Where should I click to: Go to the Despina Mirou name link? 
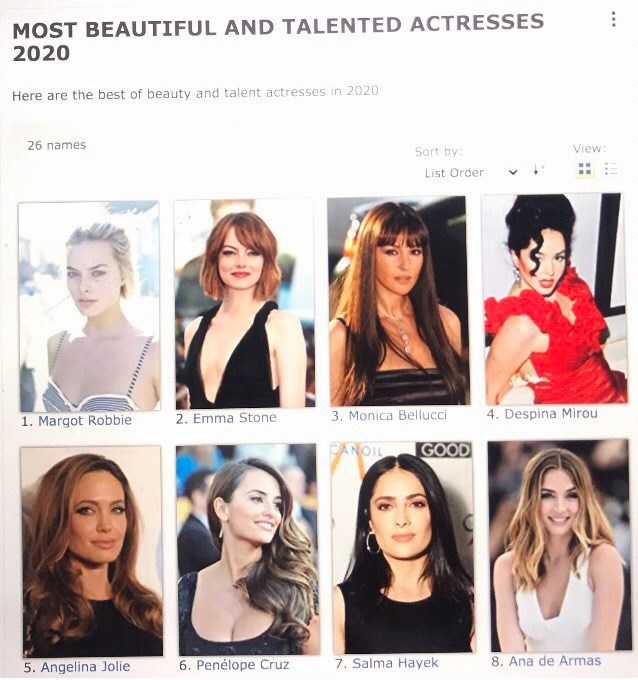pos(550,413)
